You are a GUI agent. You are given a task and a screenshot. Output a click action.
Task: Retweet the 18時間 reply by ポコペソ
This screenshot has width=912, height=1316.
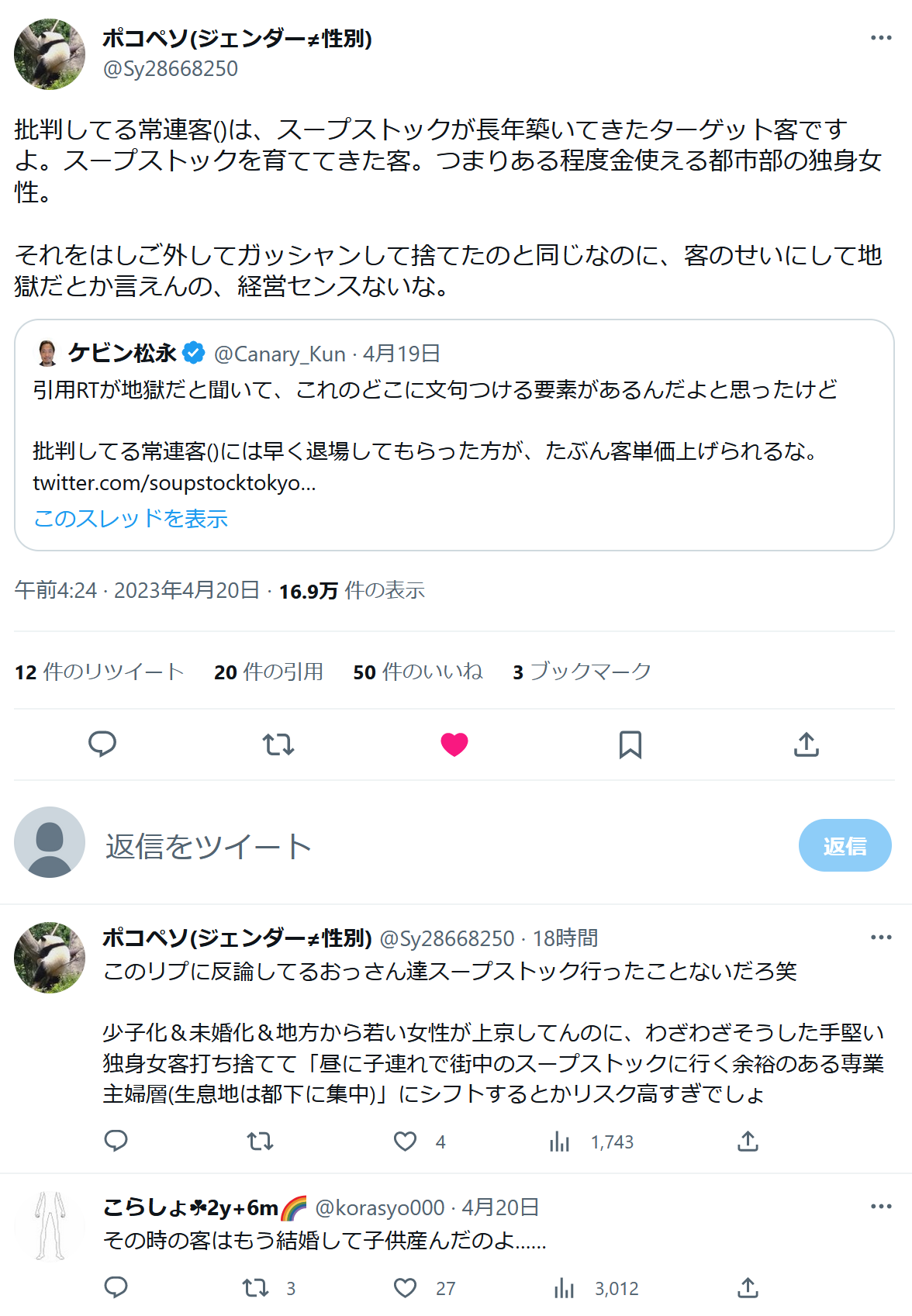(x=260, y=1142)
